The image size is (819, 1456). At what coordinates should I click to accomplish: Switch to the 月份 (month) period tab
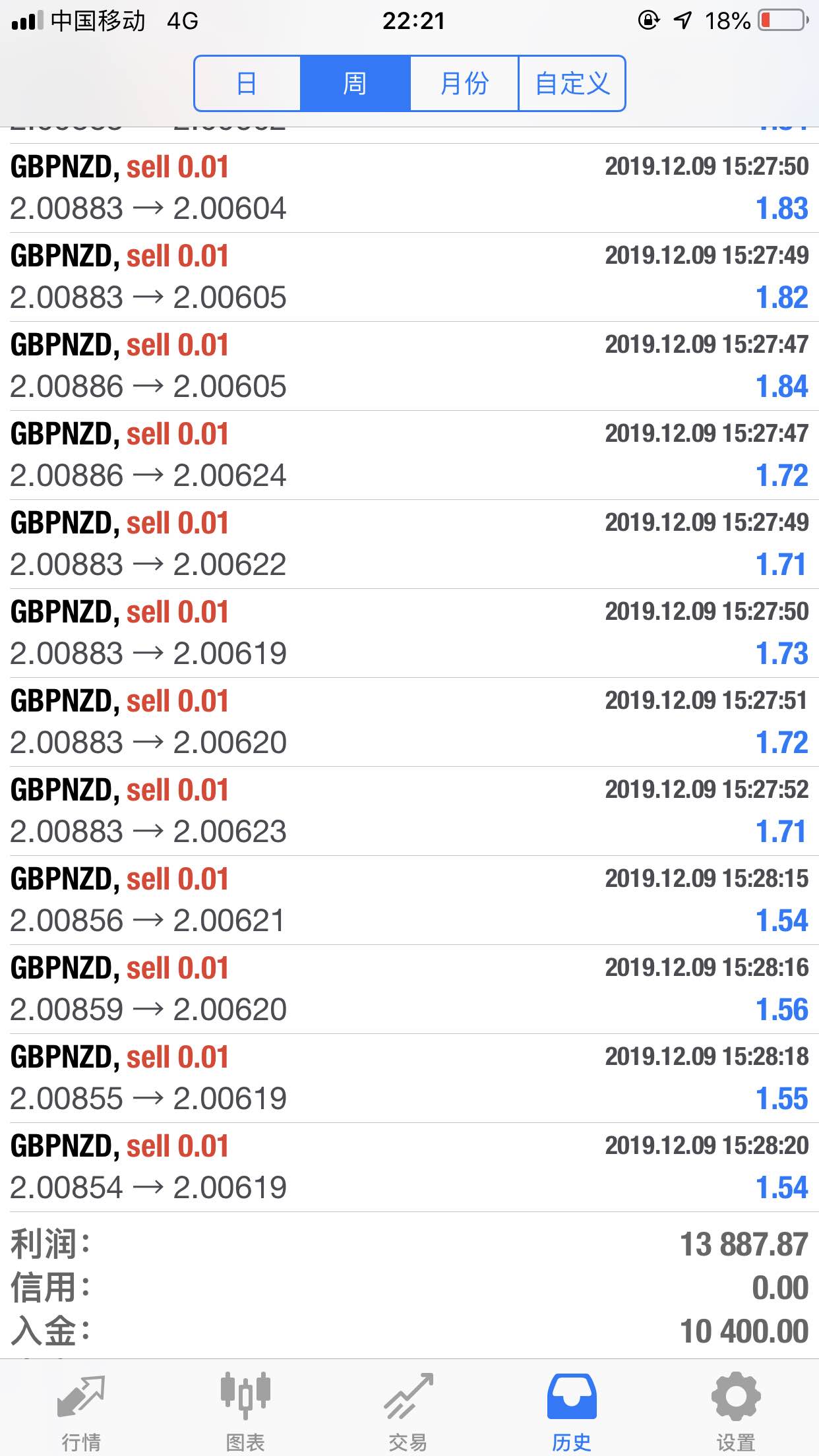click(464, 83)
